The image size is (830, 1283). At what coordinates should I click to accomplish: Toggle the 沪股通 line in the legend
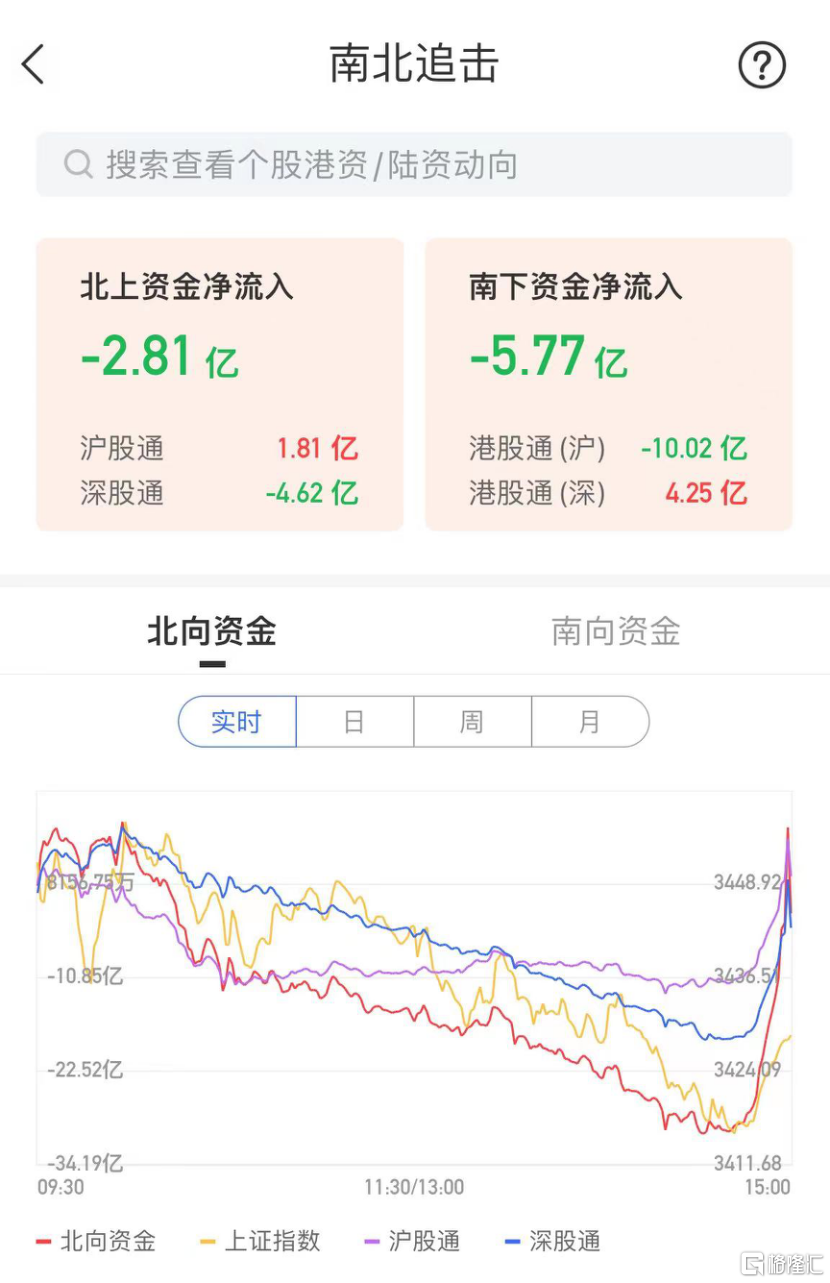412,1242
